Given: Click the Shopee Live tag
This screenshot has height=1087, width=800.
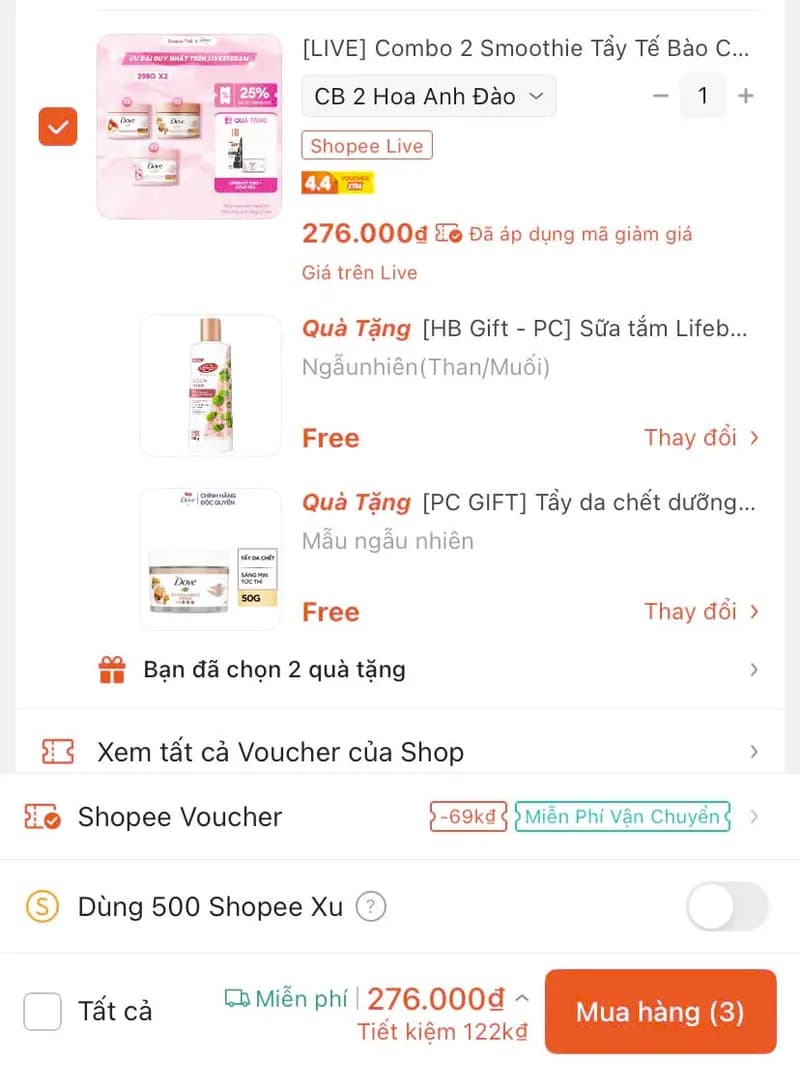Looking at the screenshot, I should (x=366, y=145).
